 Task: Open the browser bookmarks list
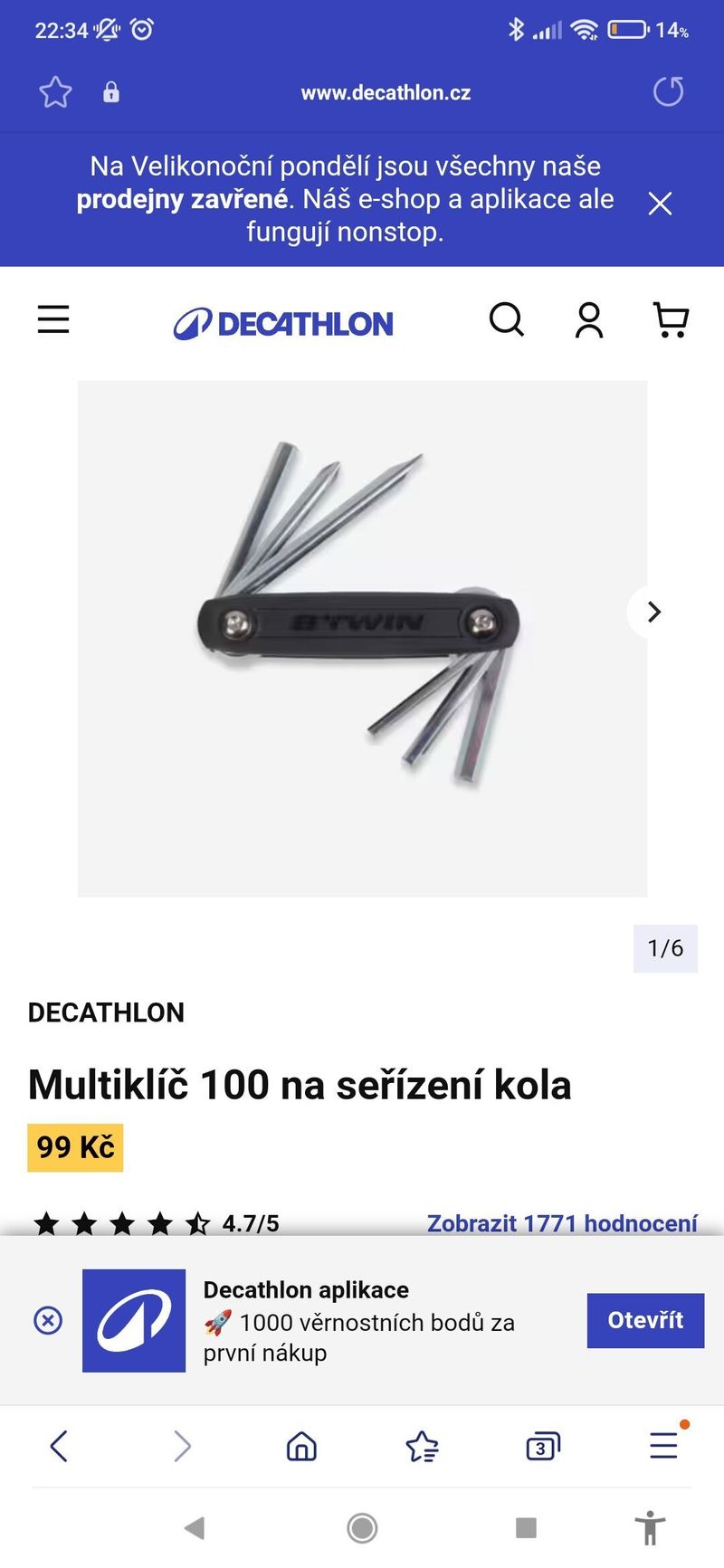tap(422, 1446)
